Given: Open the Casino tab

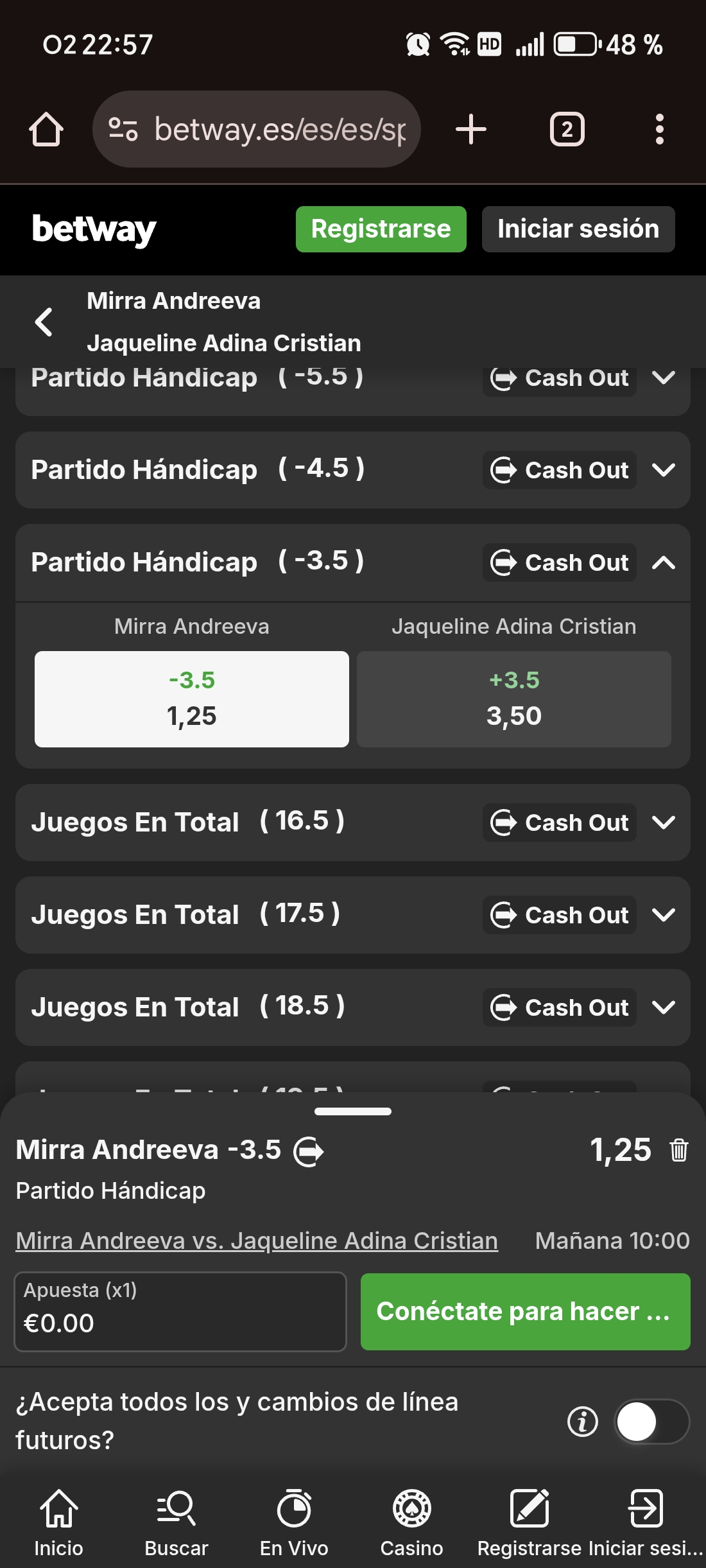Looking at the screenshot, I should (411, 1522).
